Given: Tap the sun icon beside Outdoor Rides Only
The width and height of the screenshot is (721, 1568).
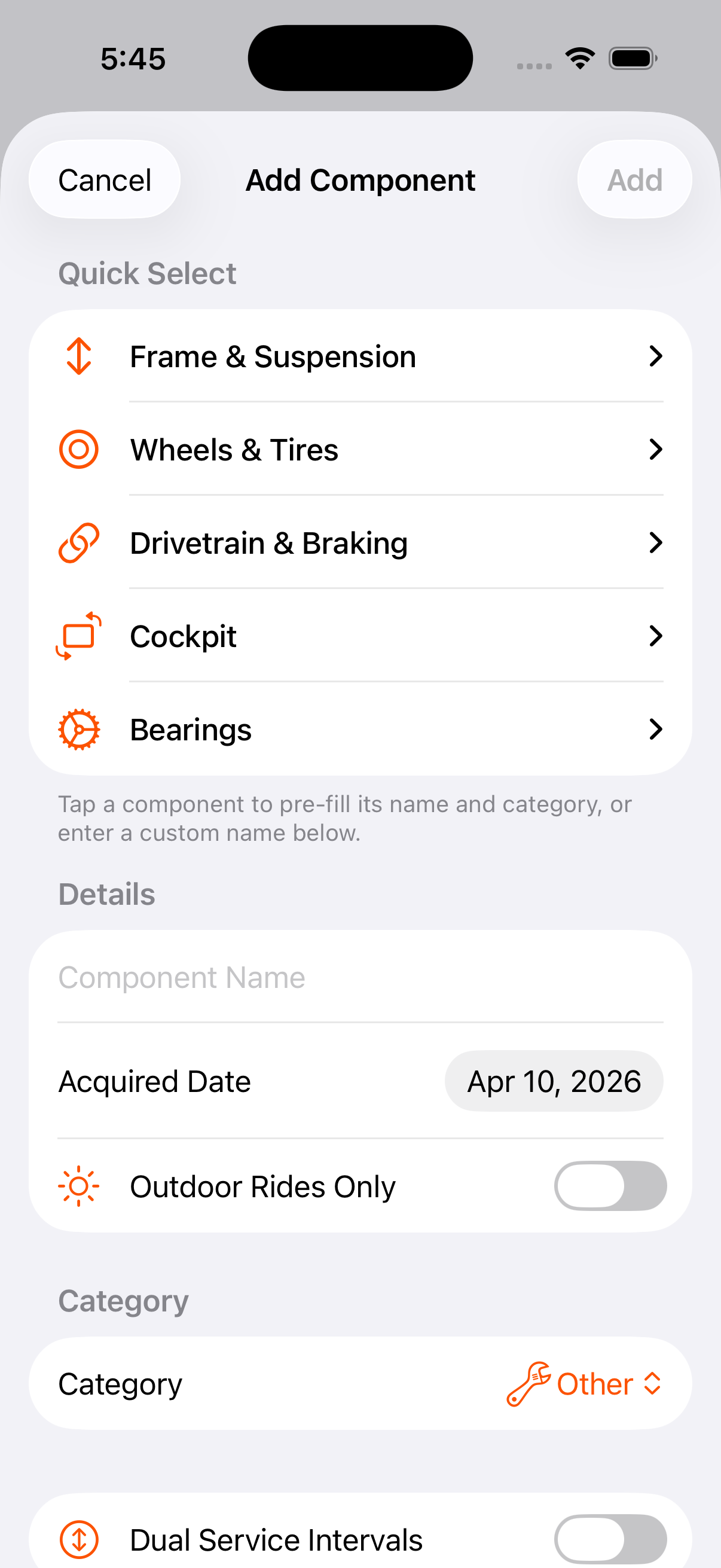Looking at the screenshot, I should (x=78, y=1185).
